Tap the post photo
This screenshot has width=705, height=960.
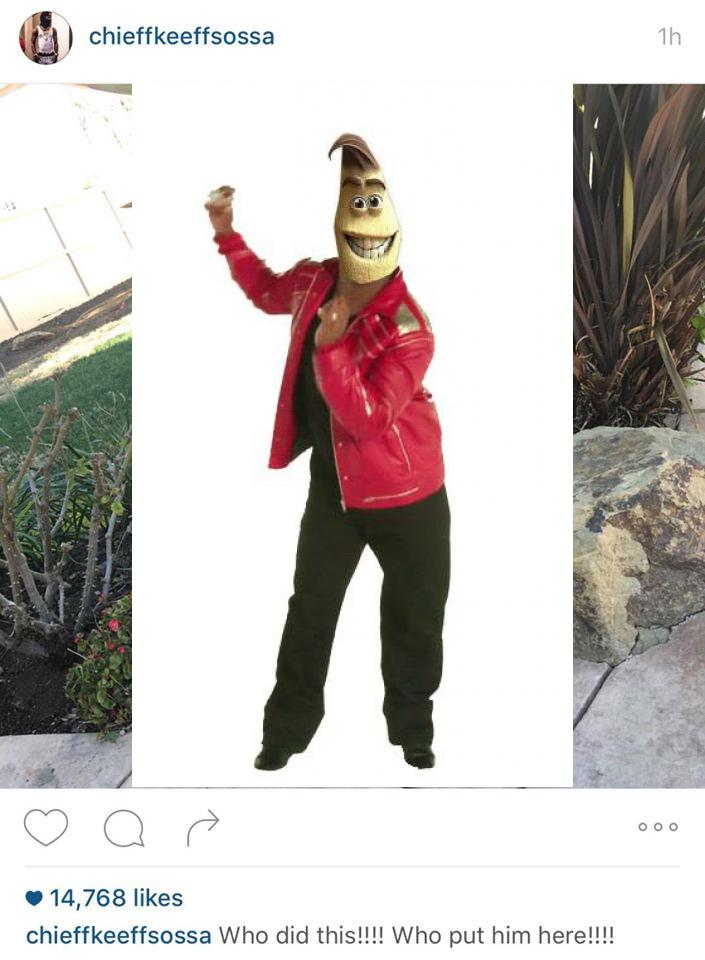(x=352, y=435)
